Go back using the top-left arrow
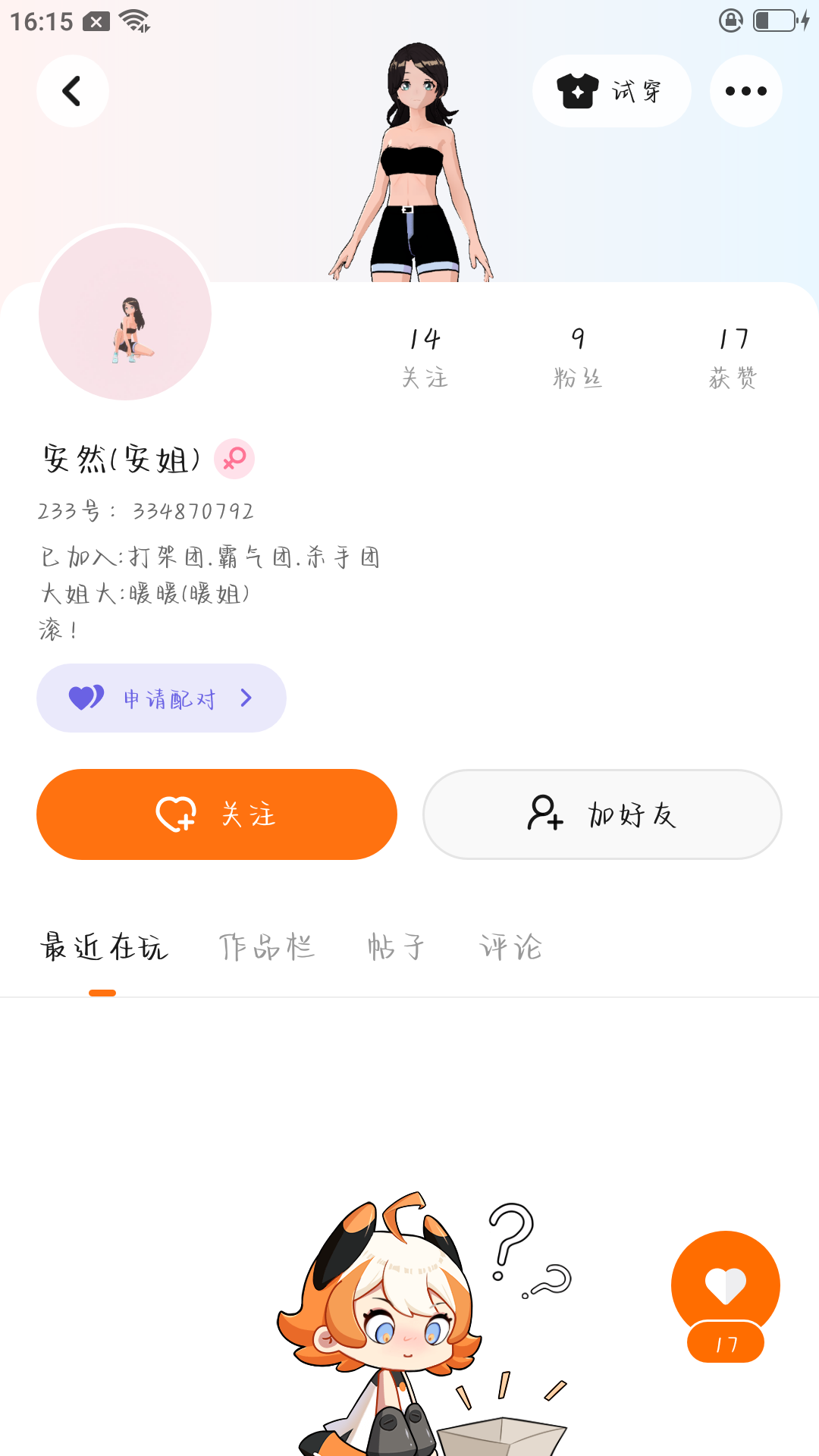Viewport: 819px width, 1456px height. (x=72, y=91)
